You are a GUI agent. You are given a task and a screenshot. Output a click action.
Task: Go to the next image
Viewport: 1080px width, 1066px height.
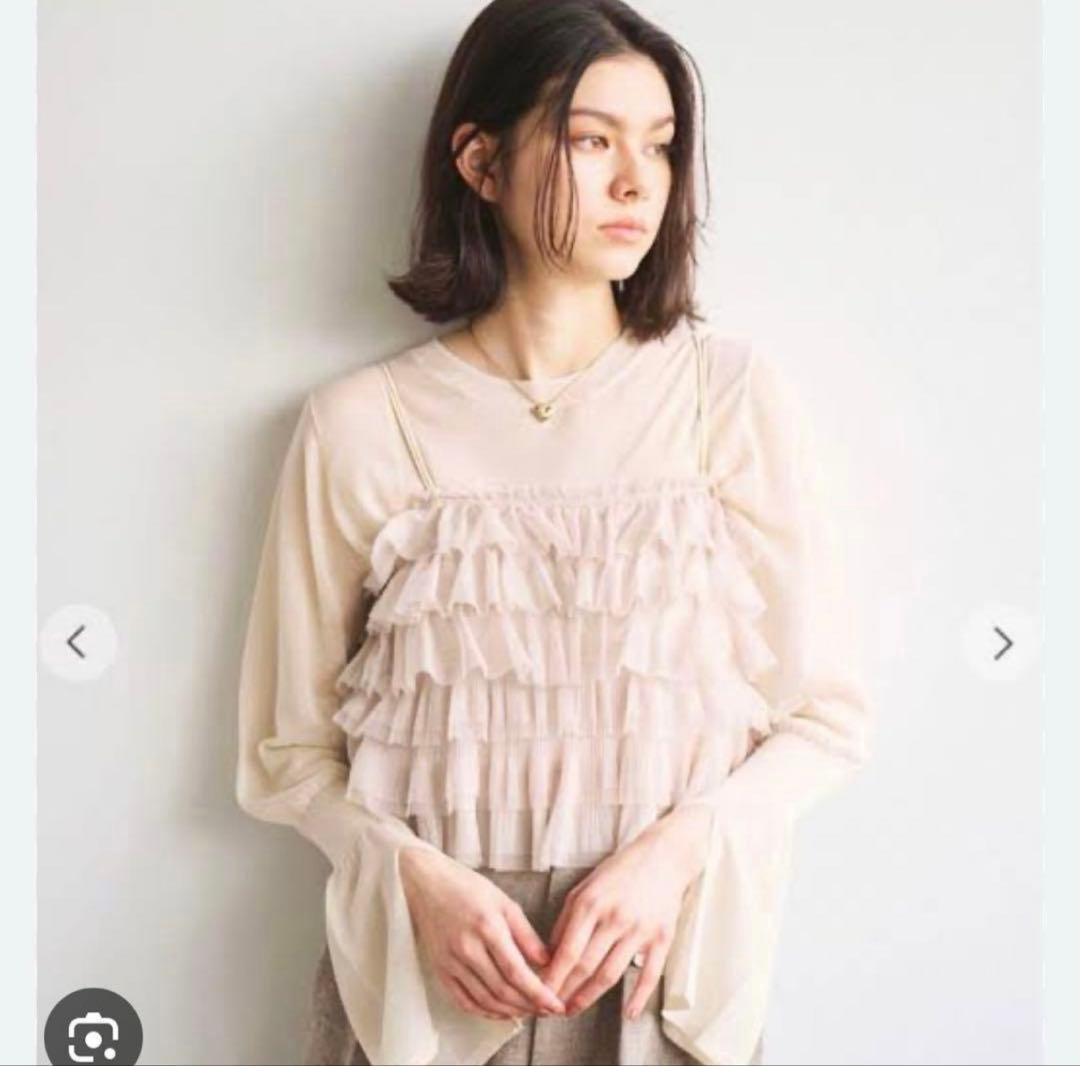tap(1002, 643)
